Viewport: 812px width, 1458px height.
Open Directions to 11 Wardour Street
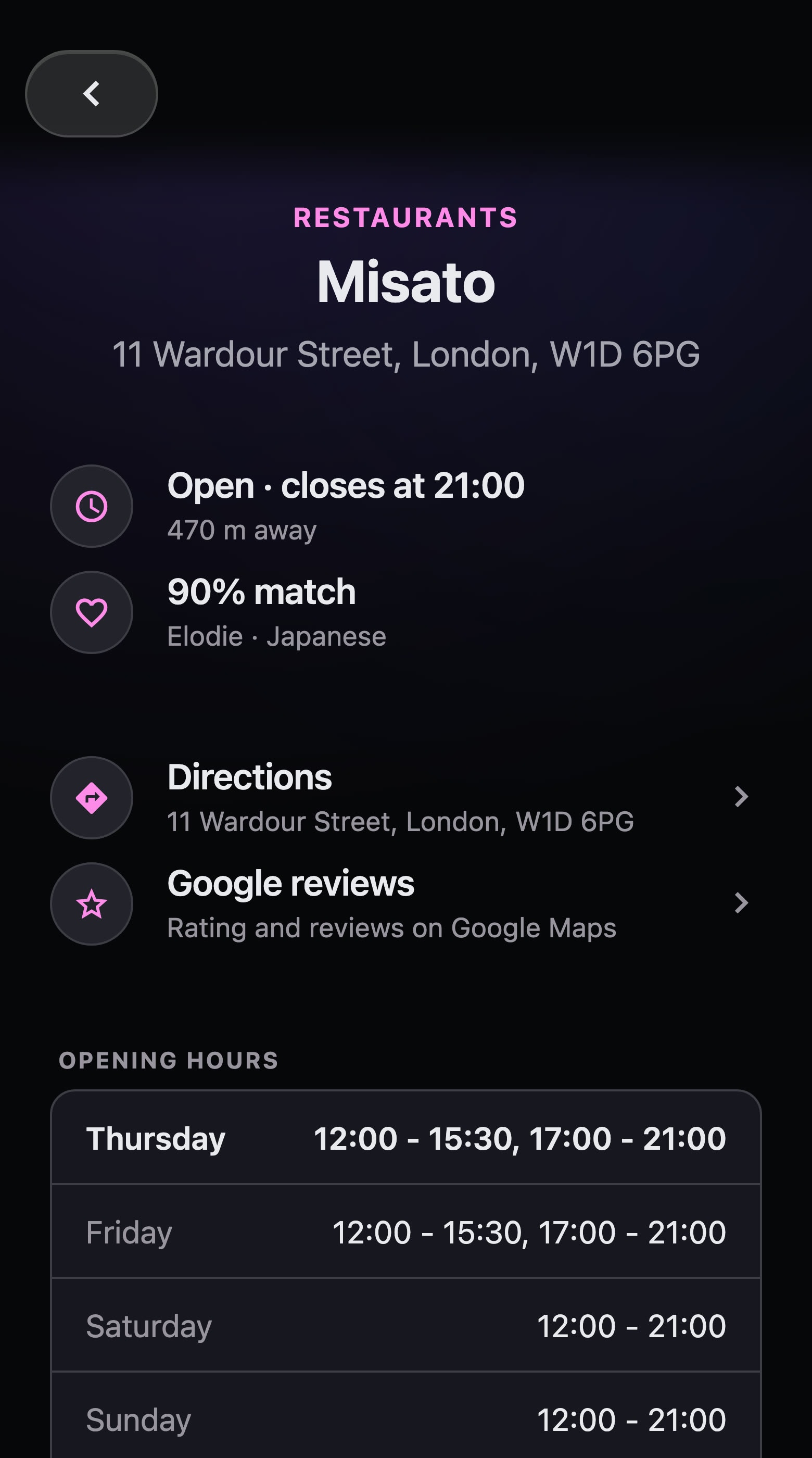click(405, 798)
